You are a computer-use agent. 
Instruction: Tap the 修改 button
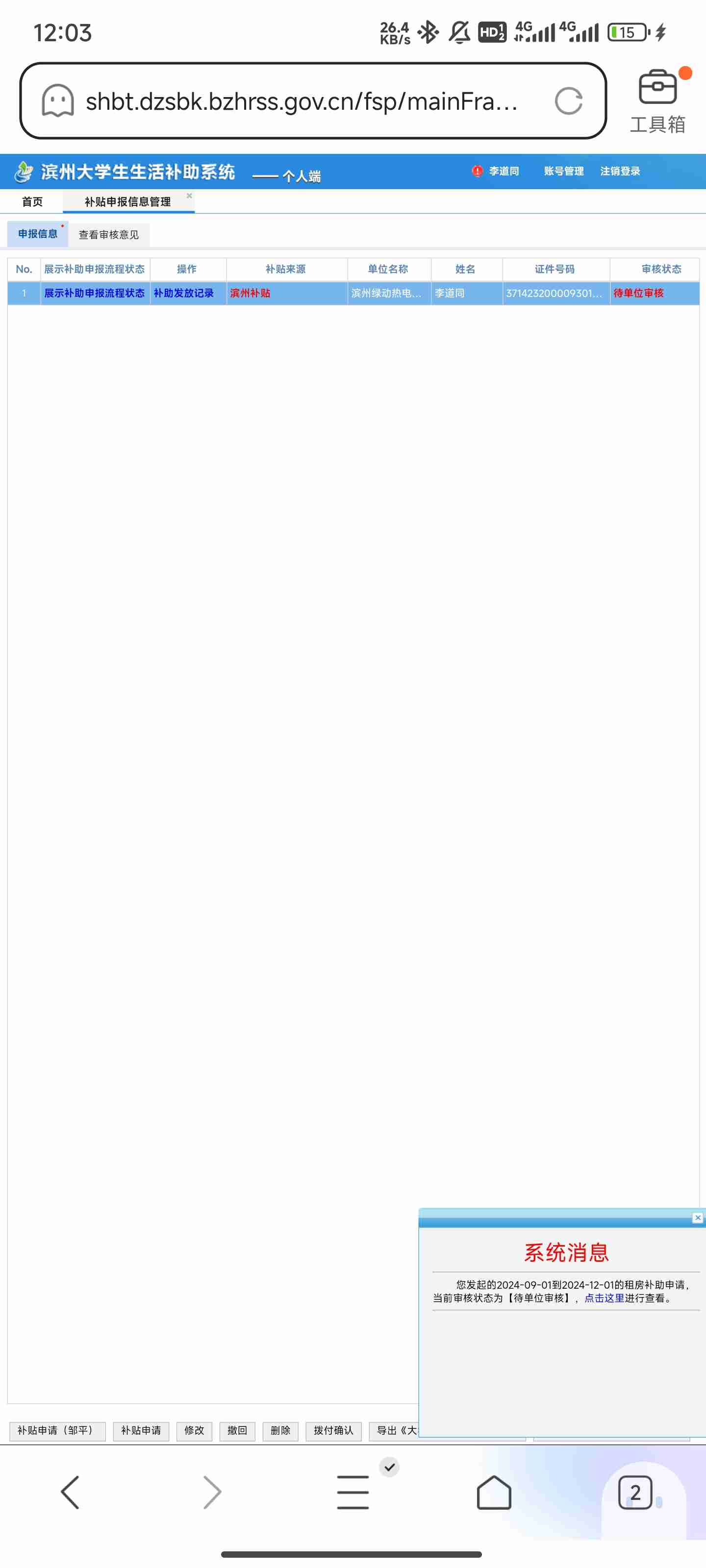tap(194, 1430)
